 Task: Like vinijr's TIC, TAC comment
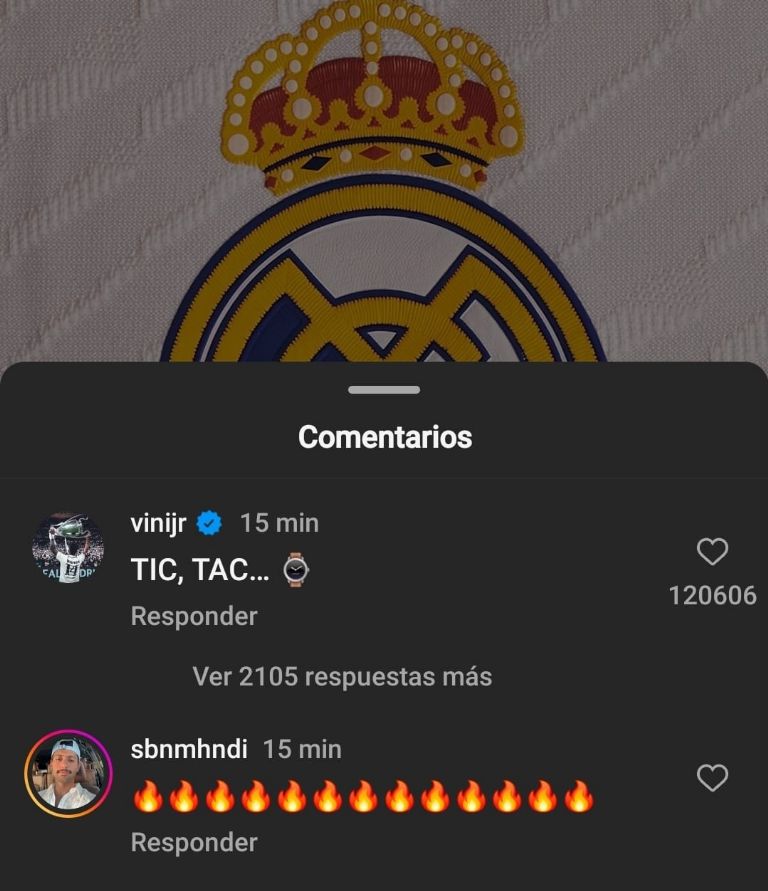(712, 551)
